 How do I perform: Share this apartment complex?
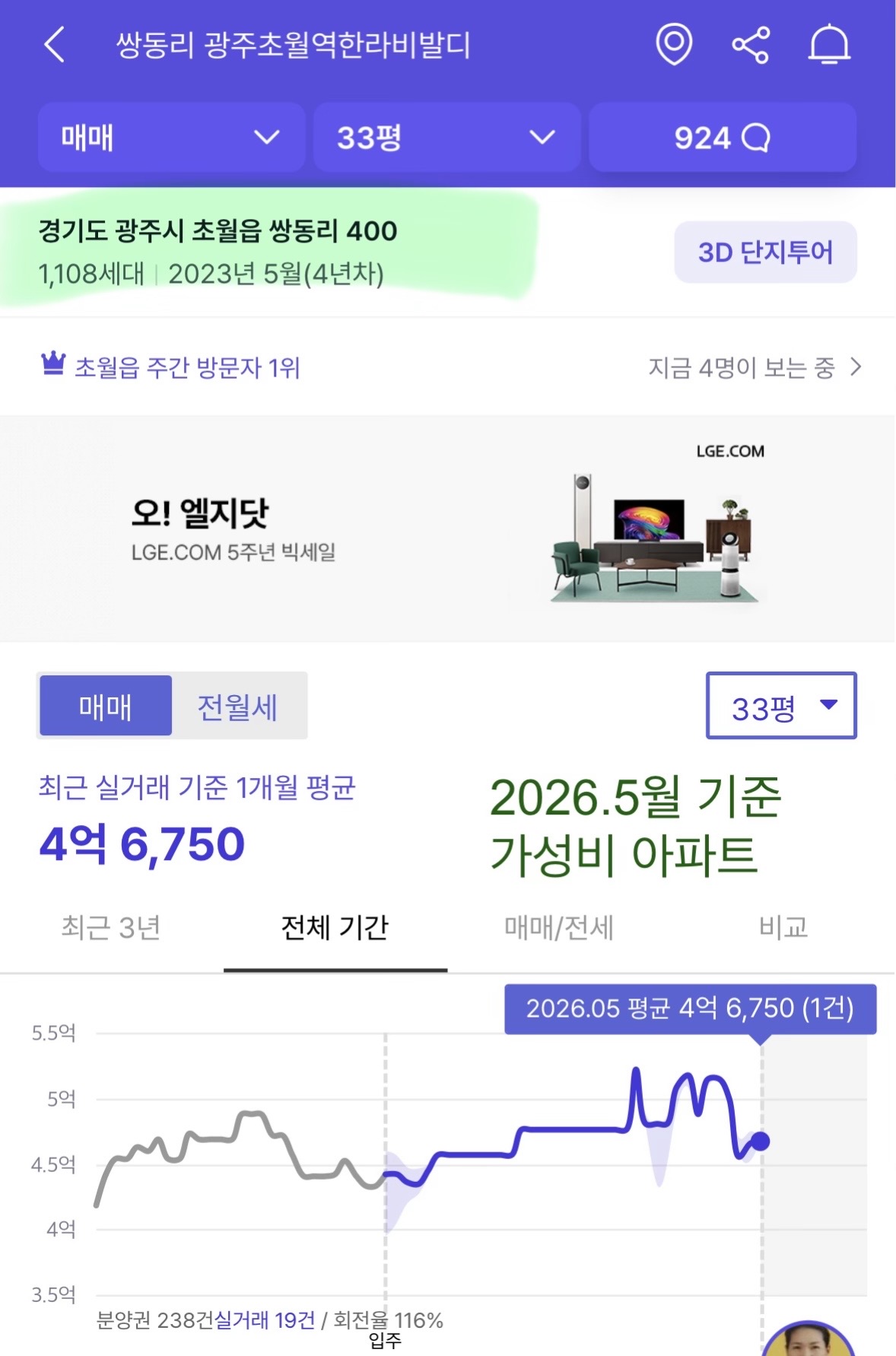[x=751, y=45]
